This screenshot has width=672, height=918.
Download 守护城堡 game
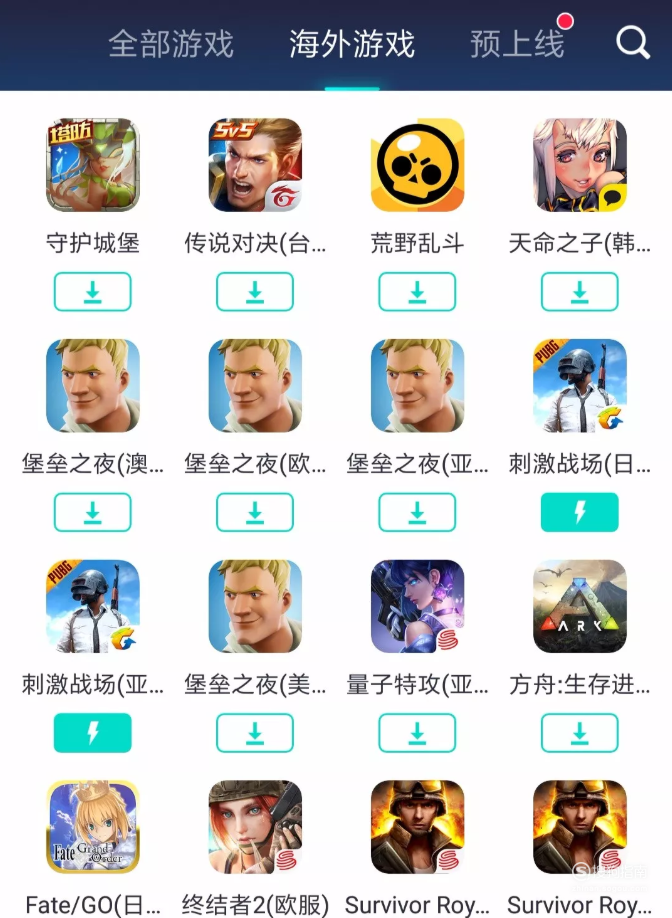(93, 292)
